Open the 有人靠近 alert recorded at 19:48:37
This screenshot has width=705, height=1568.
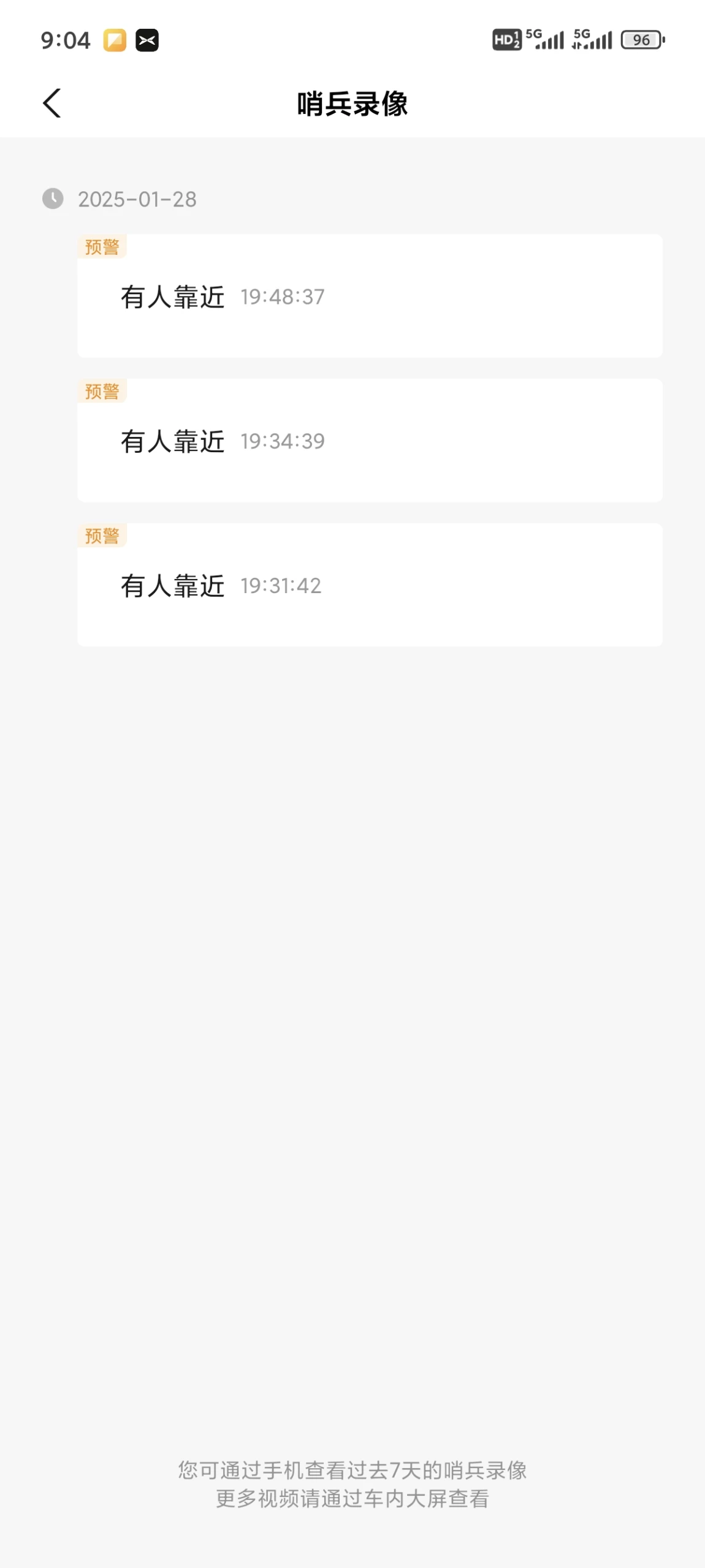tap(370, 296)
